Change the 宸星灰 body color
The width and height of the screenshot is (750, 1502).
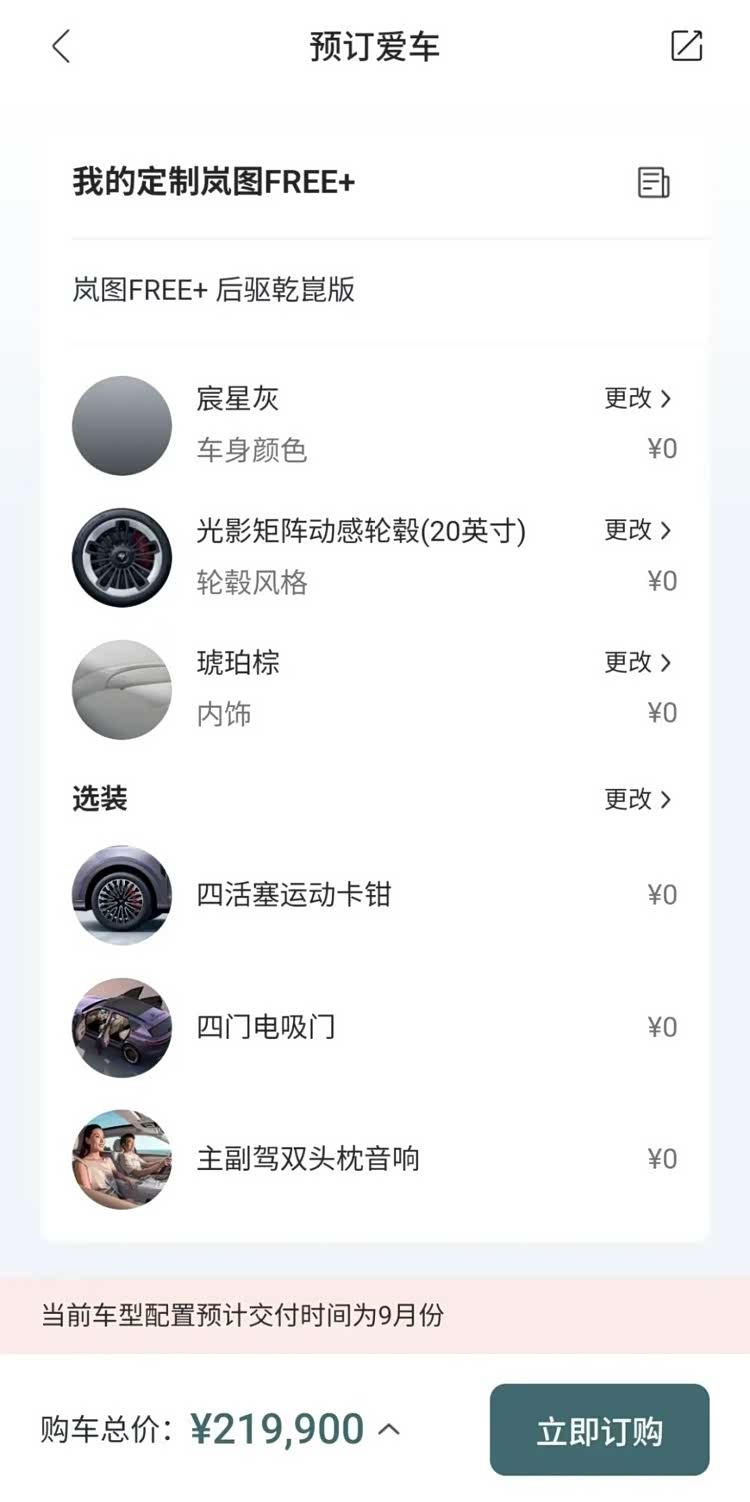(x=638, y=398)
